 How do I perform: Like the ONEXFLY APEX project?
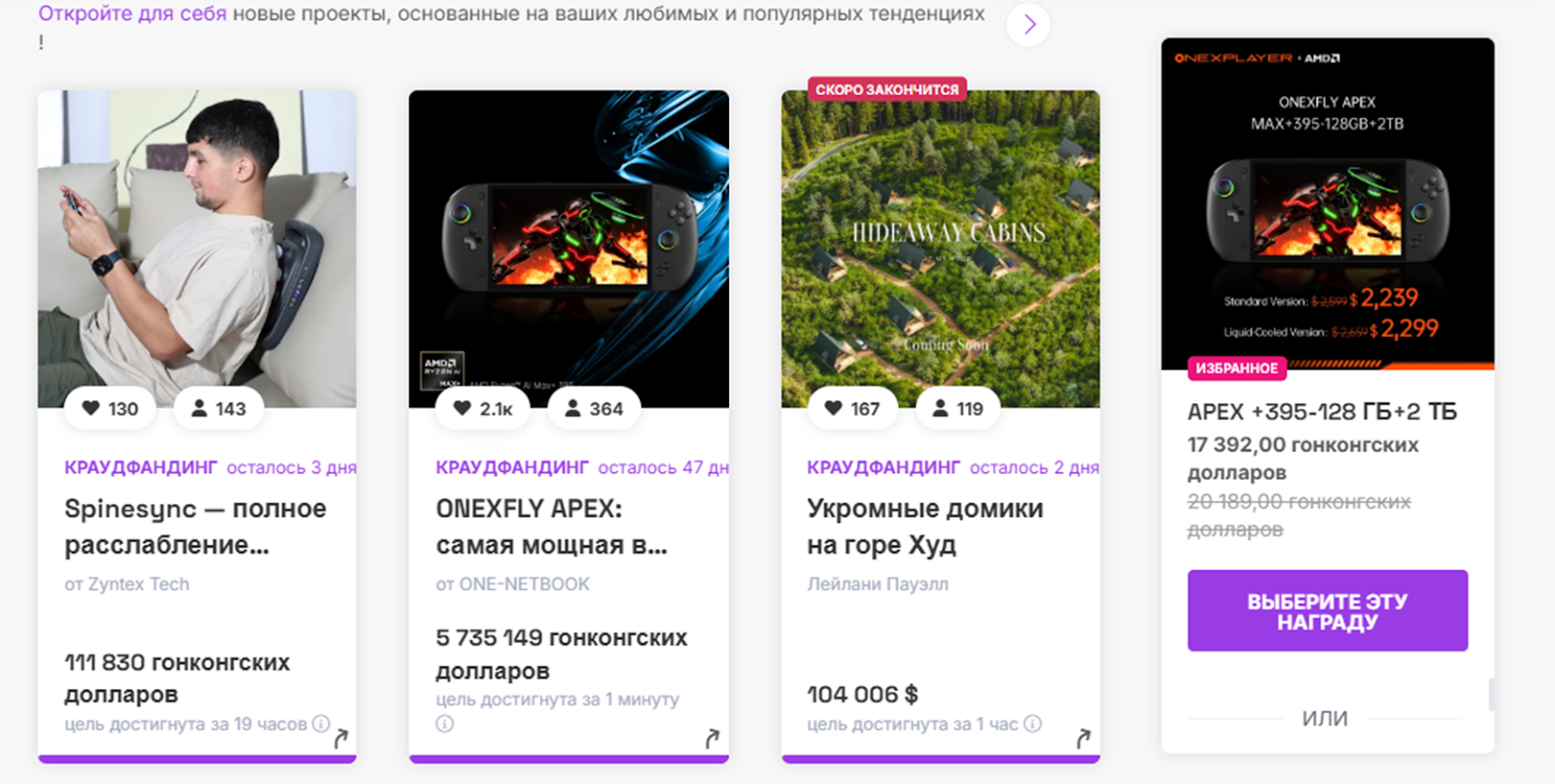pos(482,409)
